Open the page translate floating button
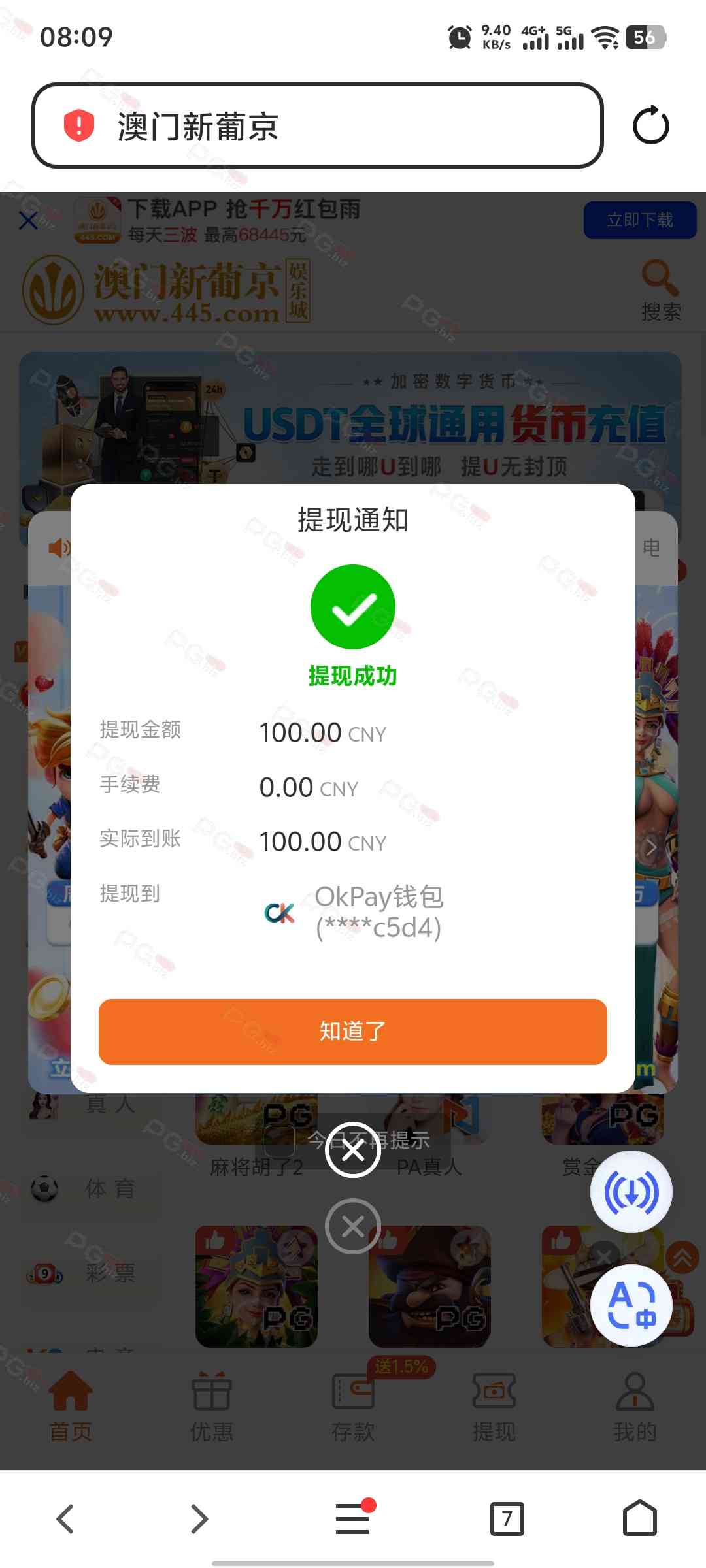Image resolution: width=706 pixels, height=1568 pixels. pyautogui.click(x=631, y=1305)
